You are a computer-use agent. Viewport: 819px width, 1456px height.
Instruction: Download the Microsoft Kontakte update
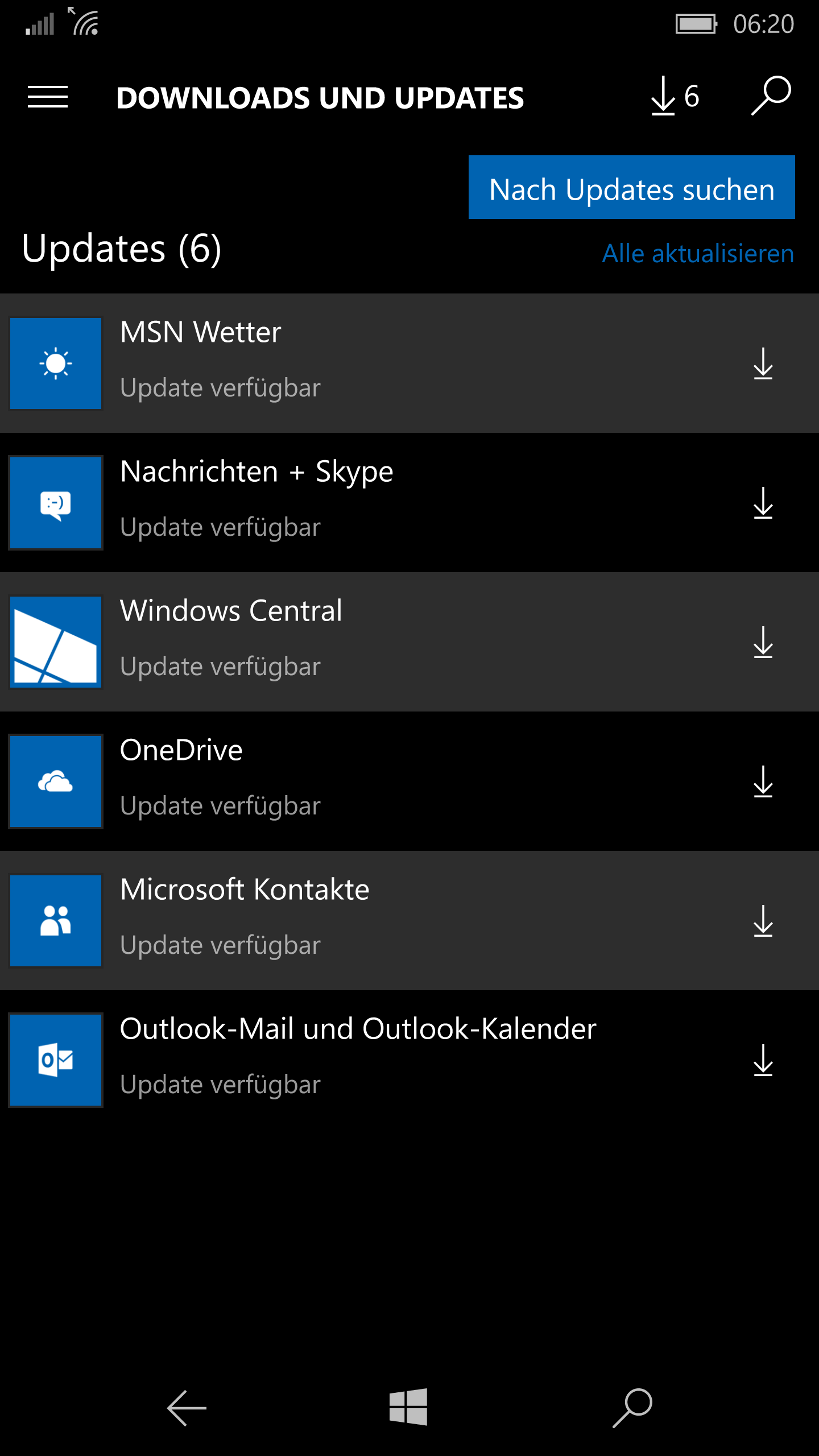(x=763, y=921)
